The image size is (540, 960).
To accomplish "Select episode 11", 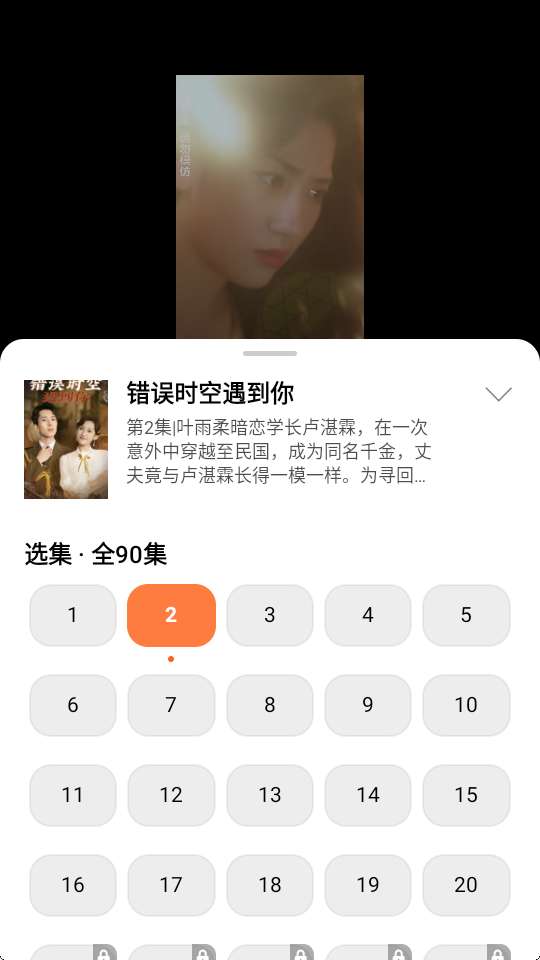I will [73, 795].
